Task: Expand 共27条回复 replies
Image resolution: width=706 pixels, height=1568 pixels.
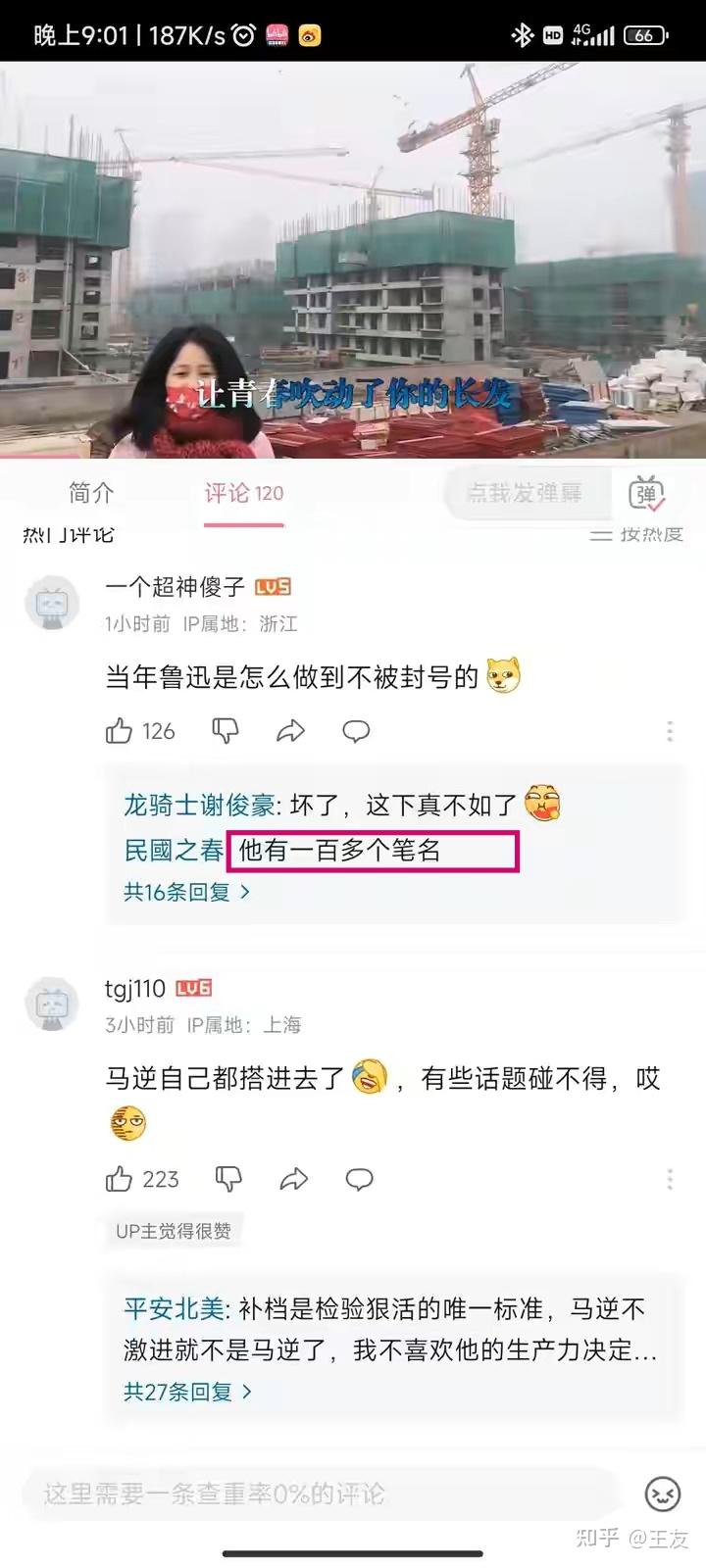Action: tap(187, 1392)
